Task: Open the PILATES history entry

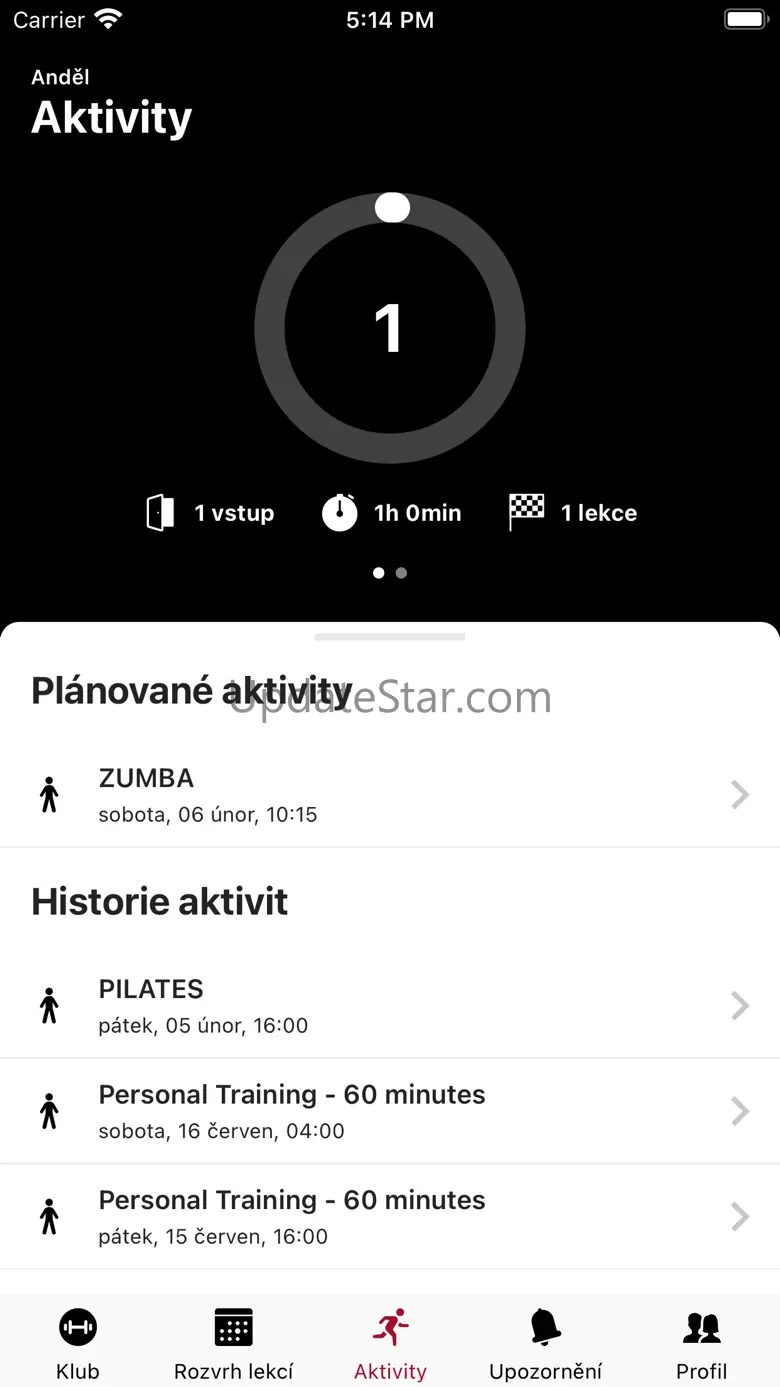Action: [390, 1005]
